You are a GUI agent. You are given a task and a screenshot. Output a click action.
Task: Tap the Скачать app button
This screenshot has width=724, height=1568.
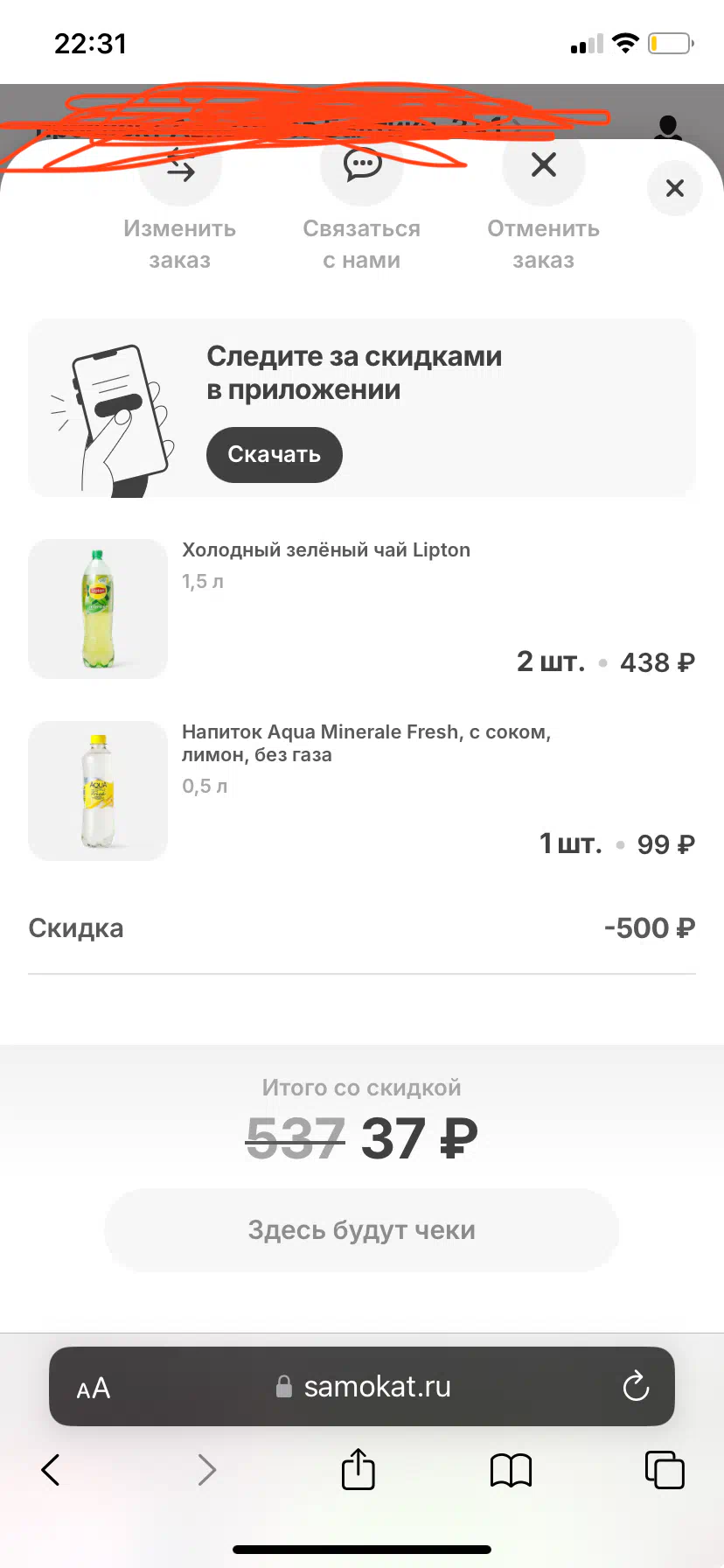pos(275,454)
